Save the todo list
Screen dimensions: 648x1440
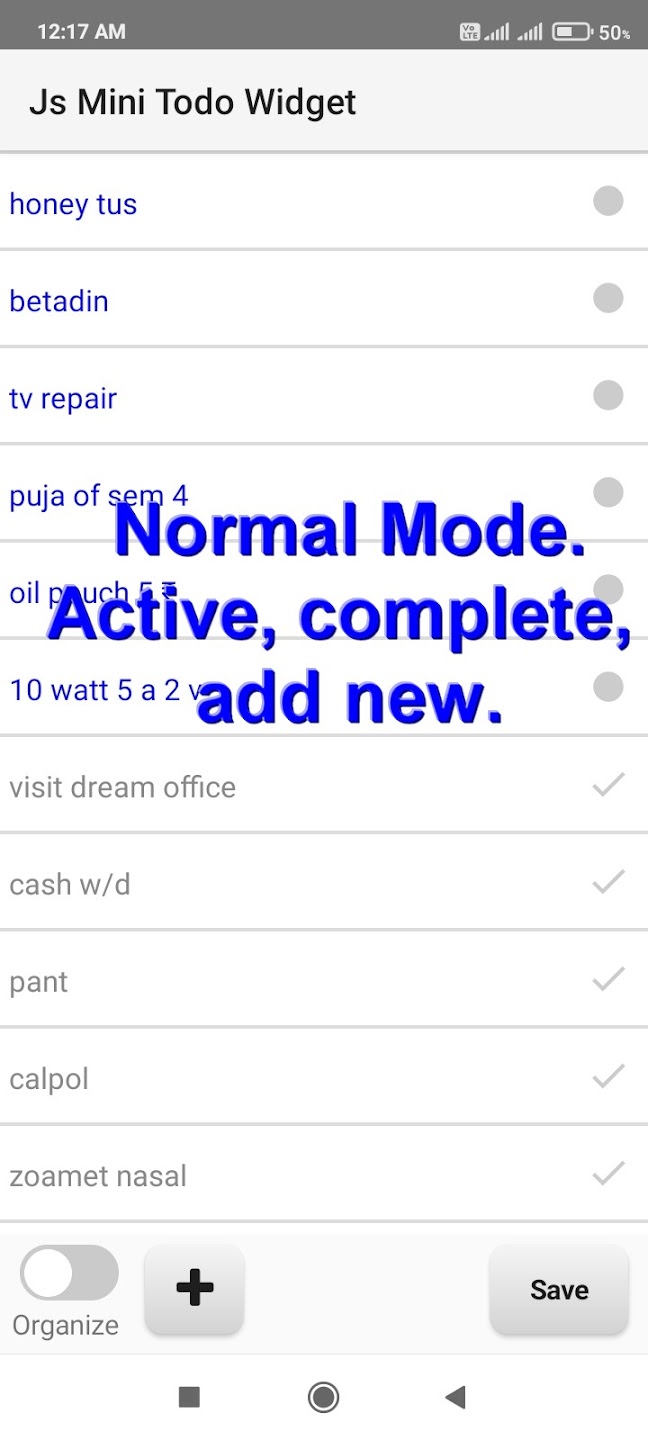coord(558,1290)
